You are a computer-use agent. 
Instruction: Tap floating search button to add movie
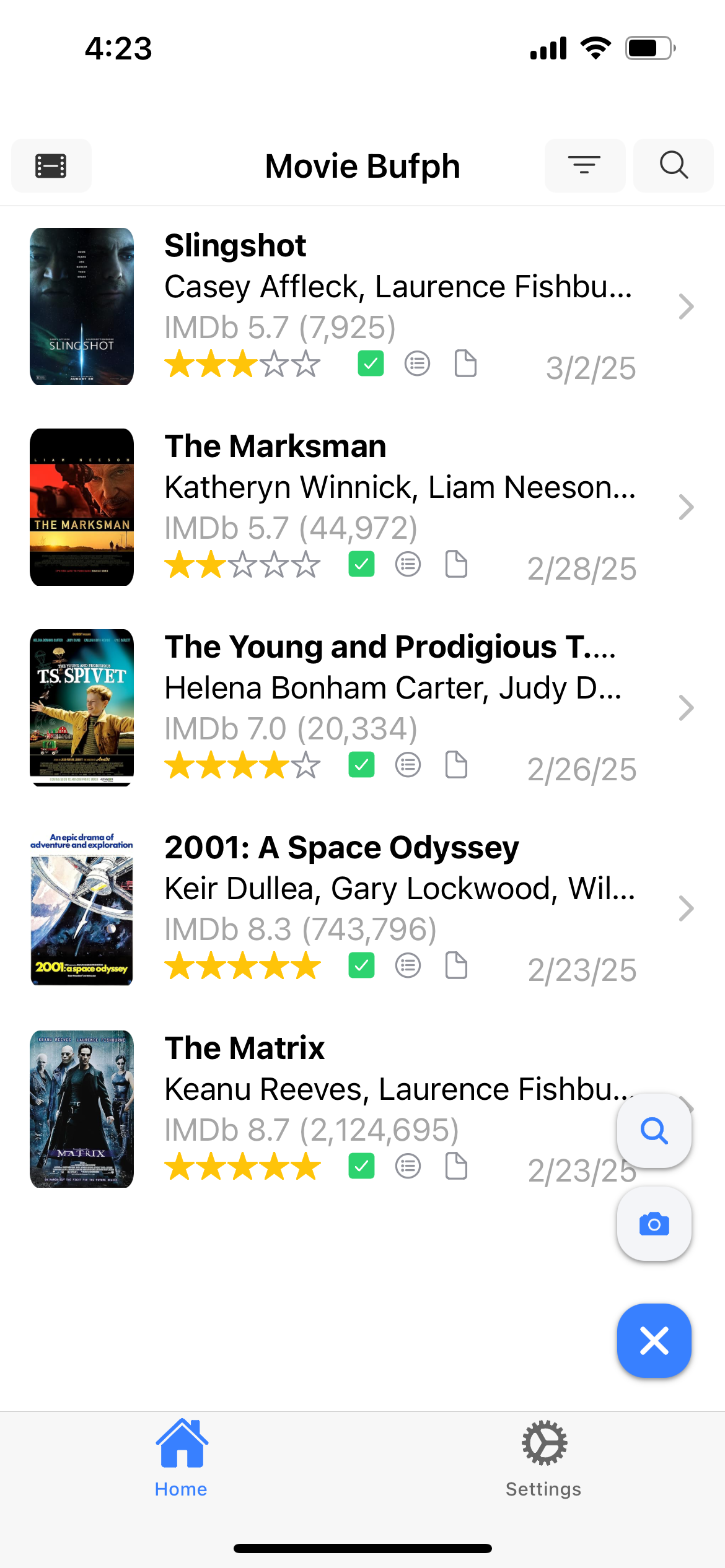[x=654, y=1131]
